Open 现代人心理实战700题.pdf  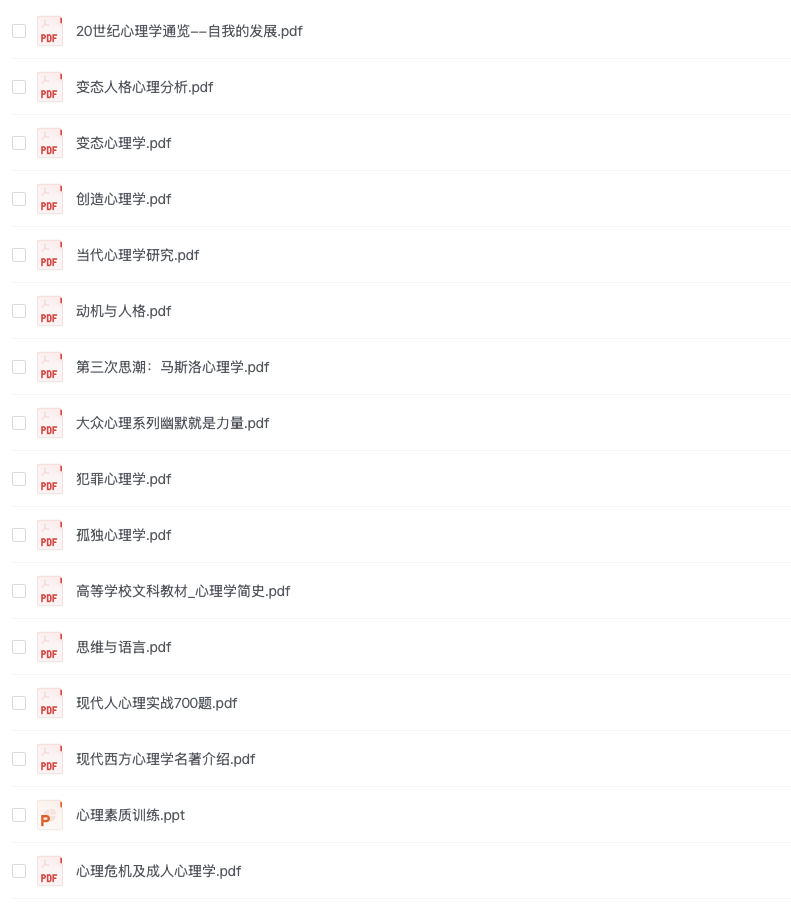point(156,703)
